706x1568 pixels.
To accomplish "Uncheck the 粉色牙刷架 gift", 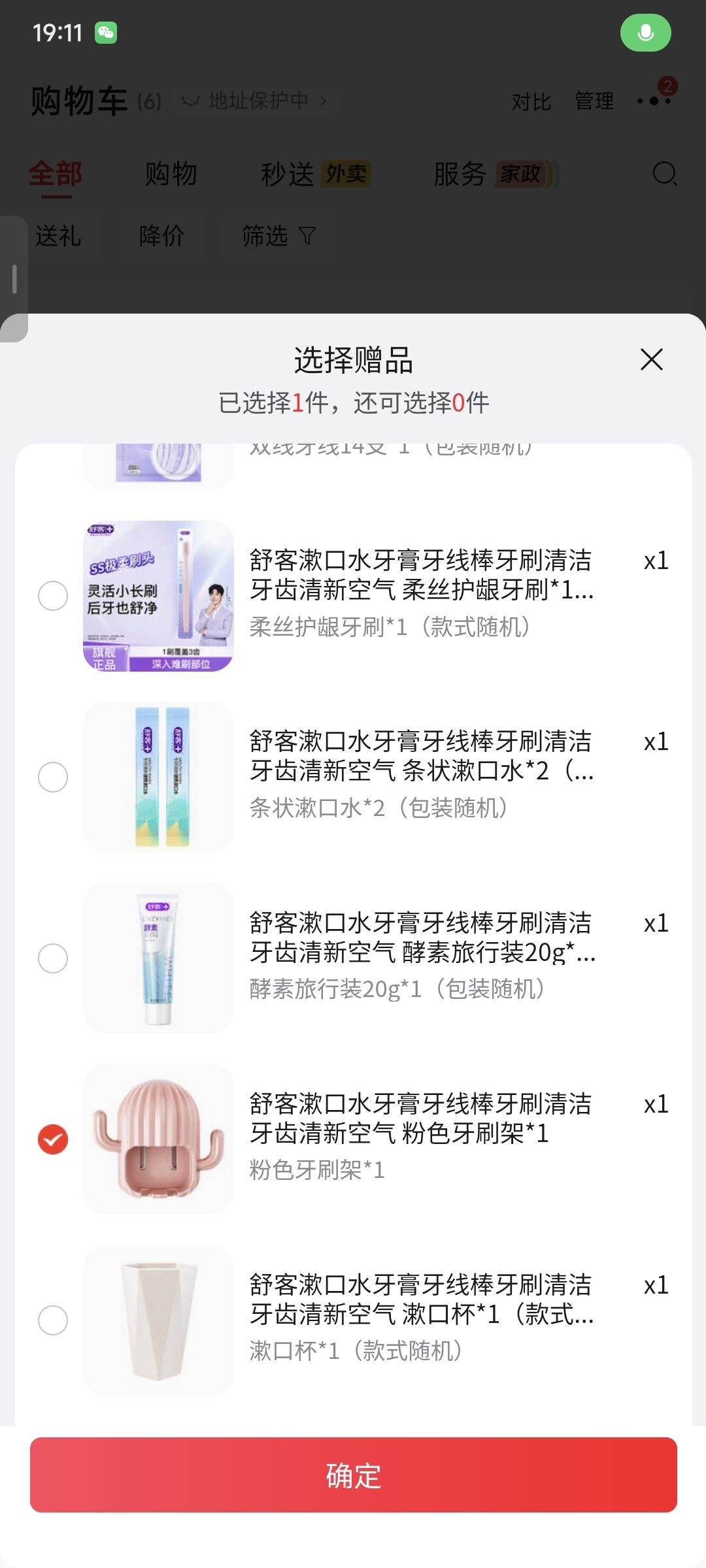I will (x=53, y=1139).
